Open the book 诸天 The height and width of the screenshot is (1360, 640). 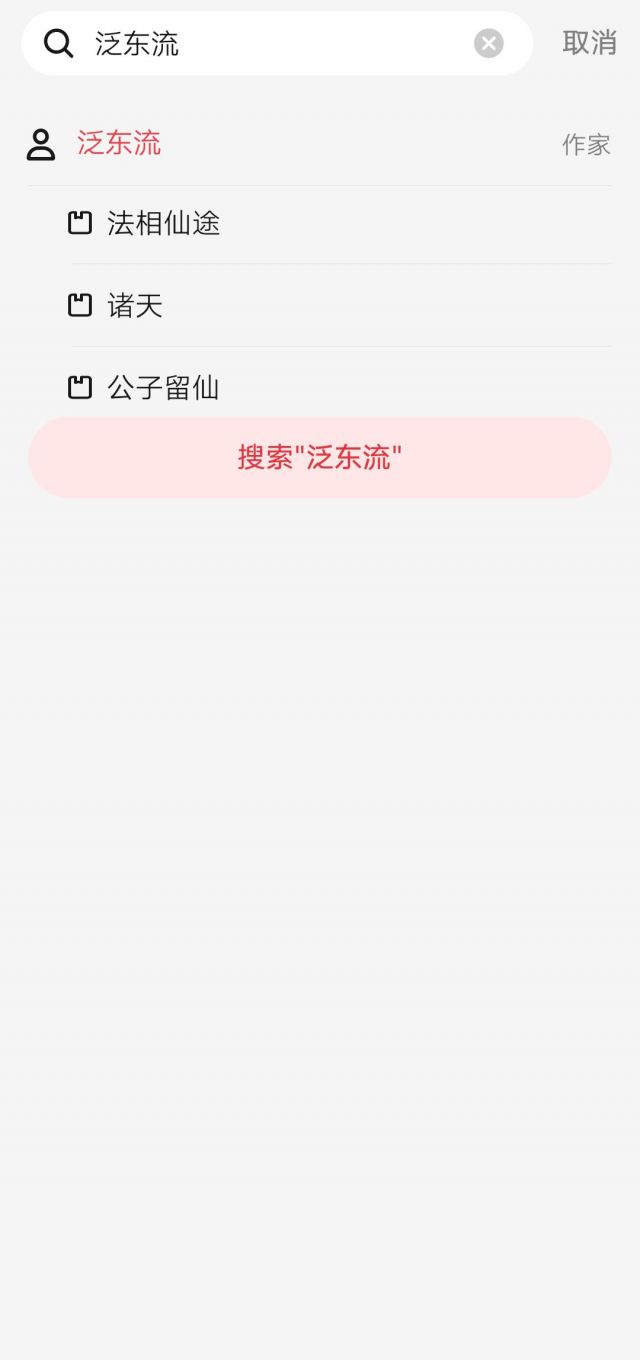click(x=341, y=305)
